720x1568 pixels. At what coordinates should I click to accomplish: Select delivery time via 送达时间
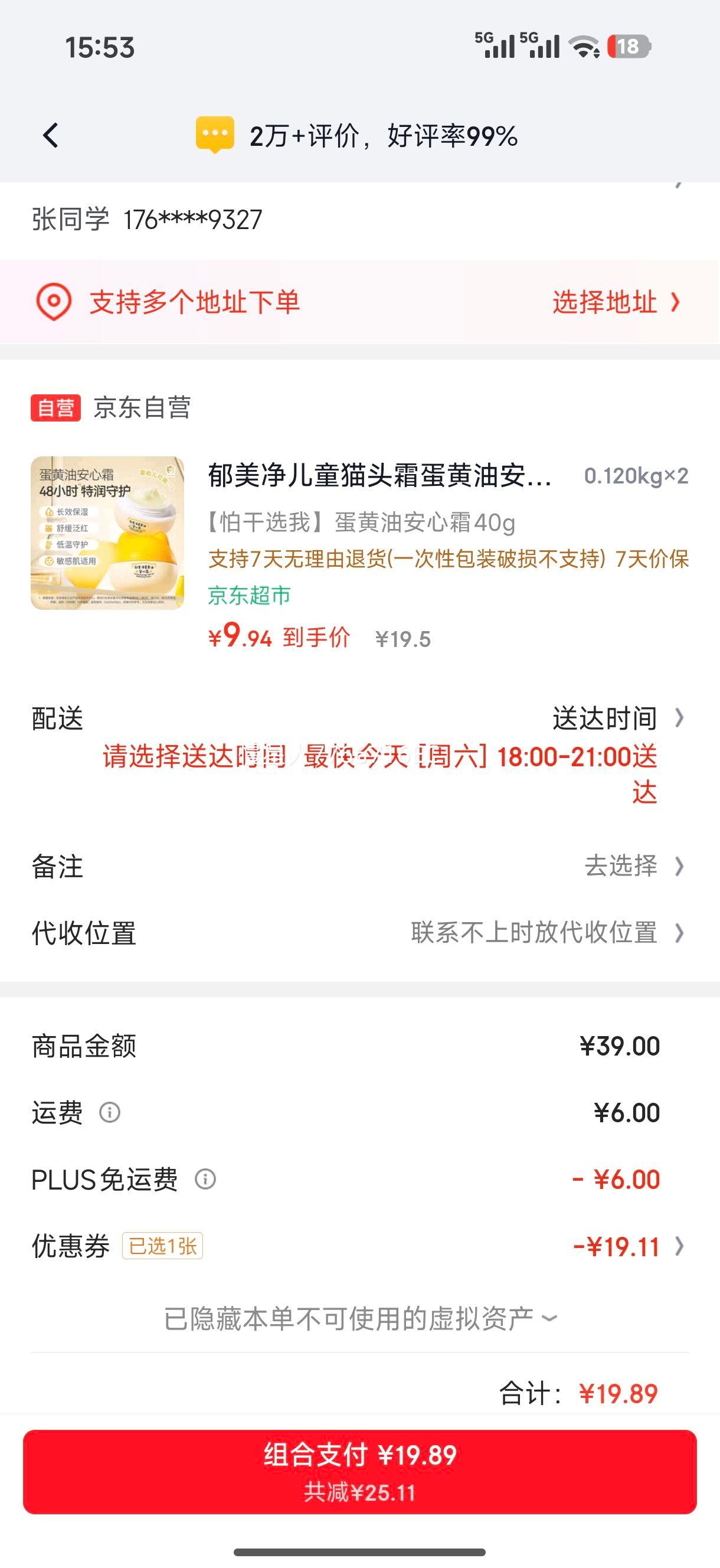click(606, 718)
